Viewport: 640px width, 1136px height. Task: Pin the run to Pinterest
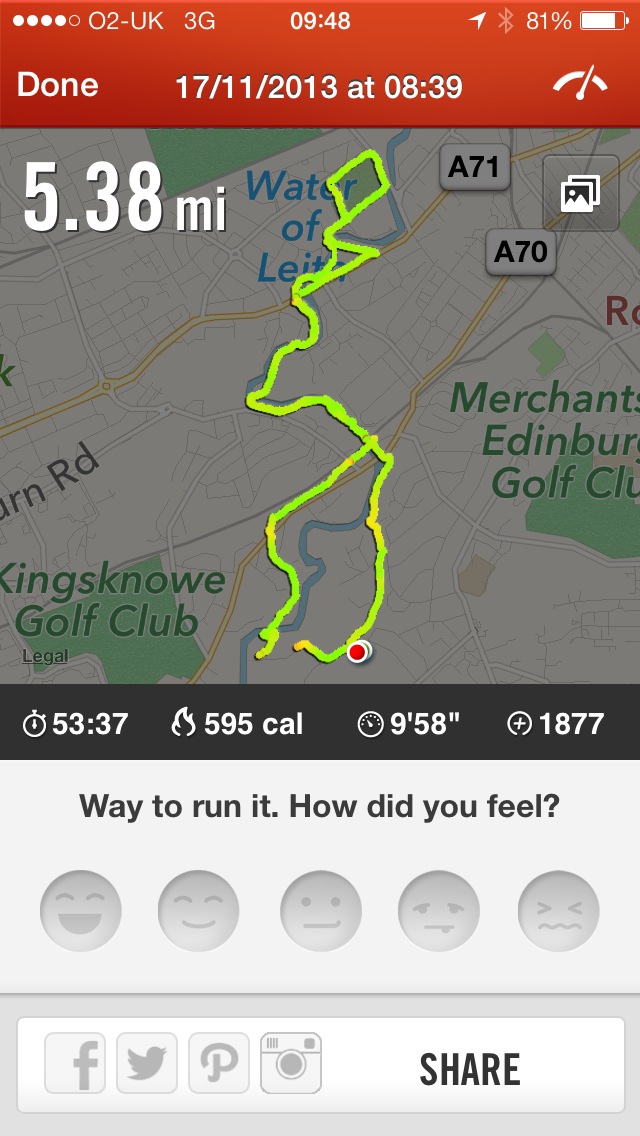pyautogui.click(x=219, y=1063)
